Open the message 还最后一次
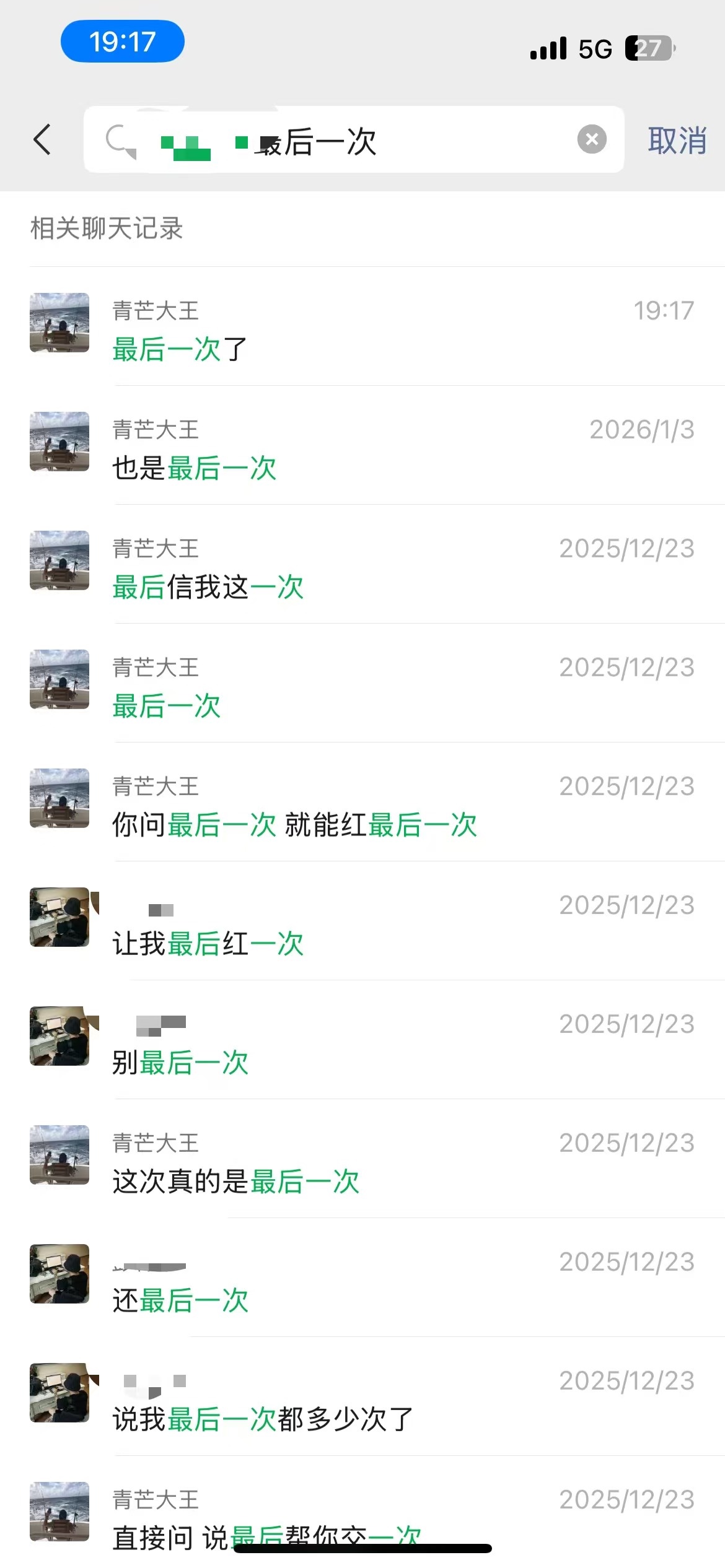 pyautogui.click(x=372, y=1279)
